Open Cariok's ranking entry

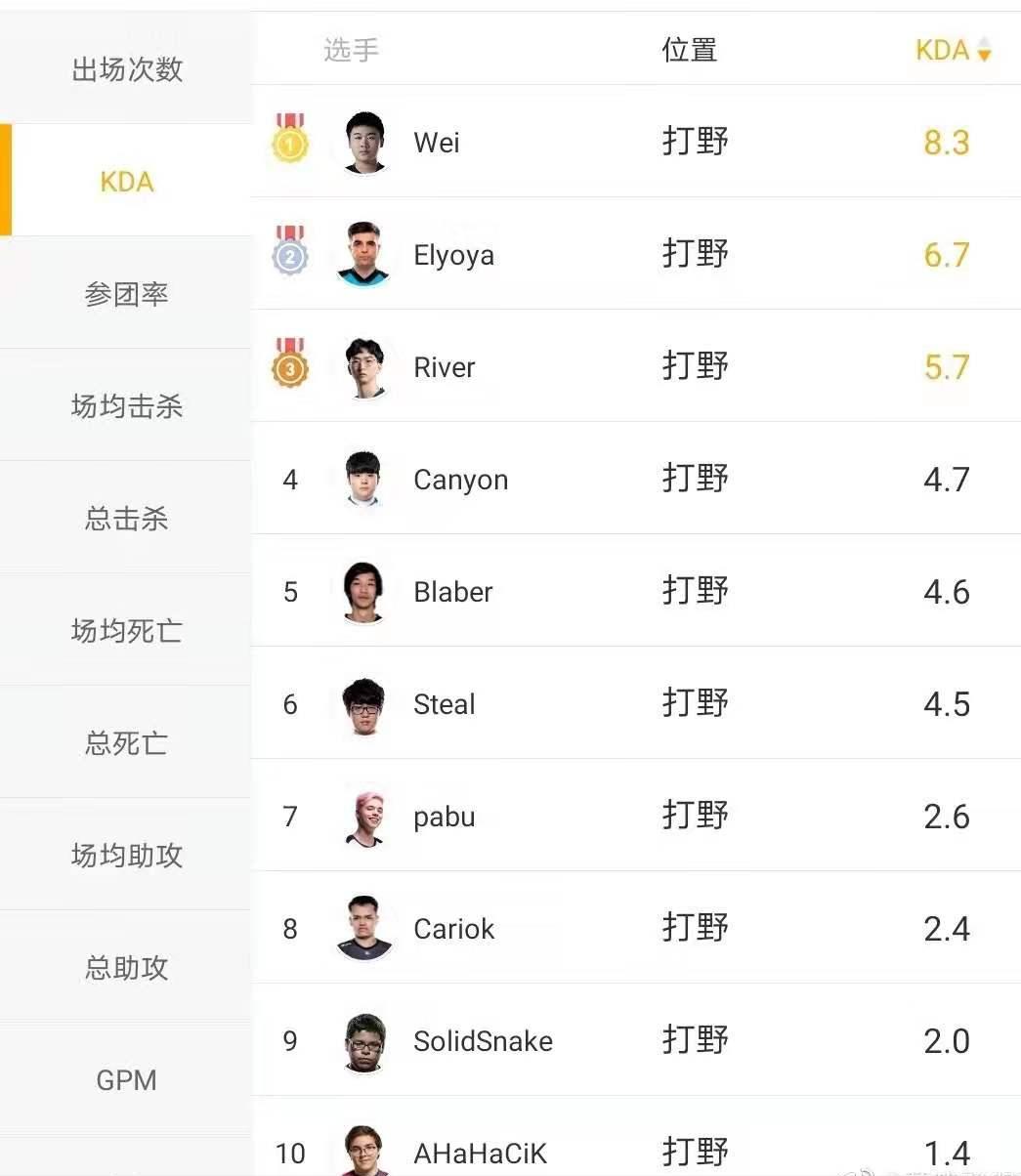coord(453,929)
